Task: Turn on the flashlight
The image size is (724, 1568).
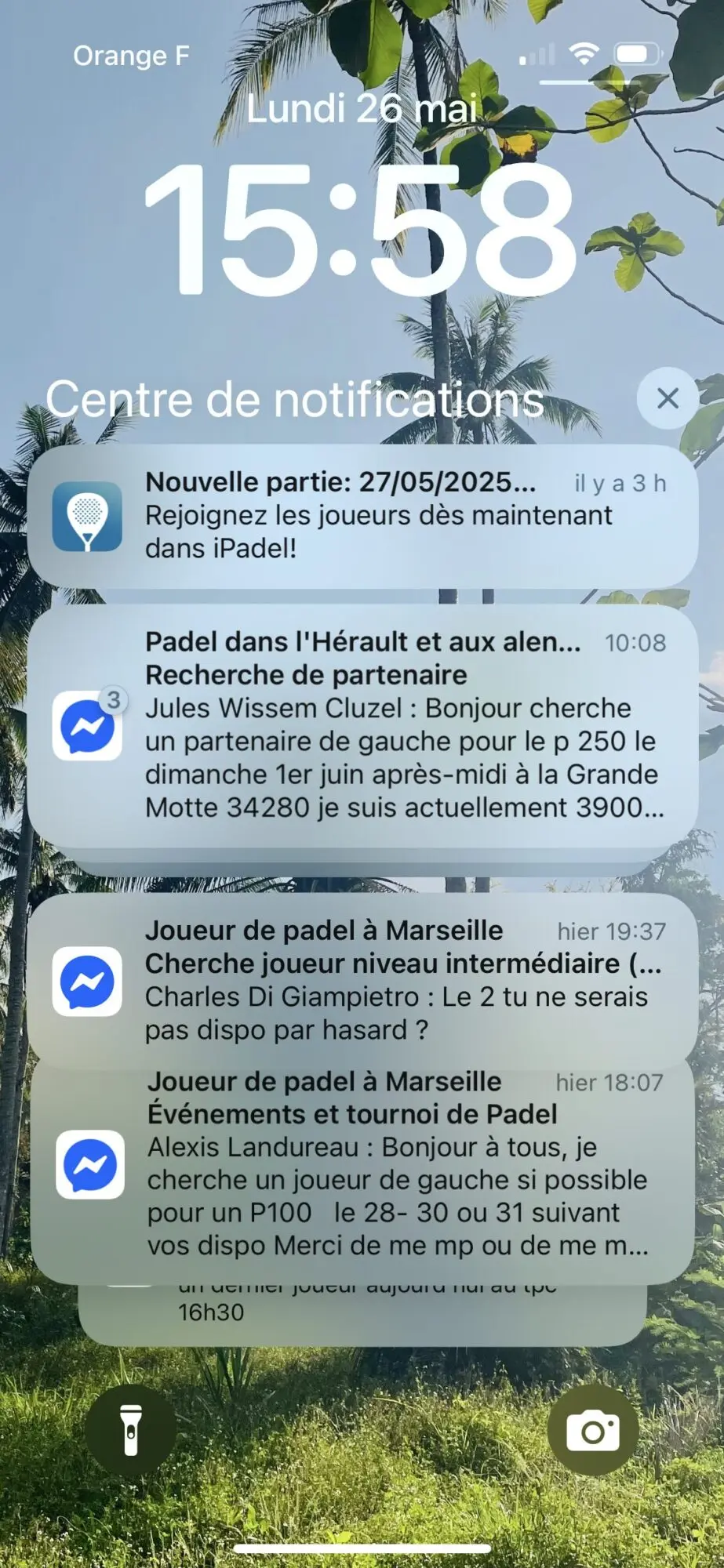Action: point(131,1431)
